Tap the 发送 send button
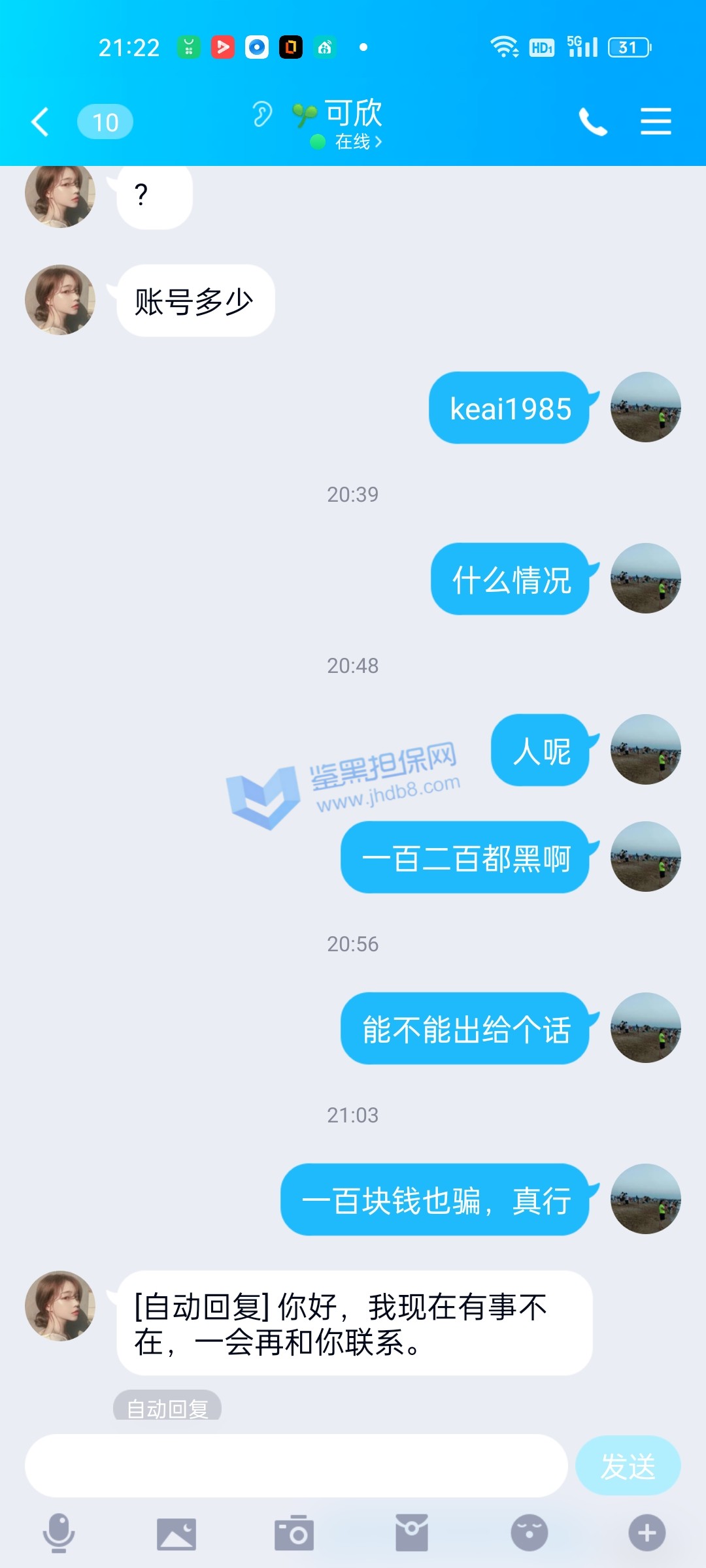The image size is (706, 1568). 628,1465
